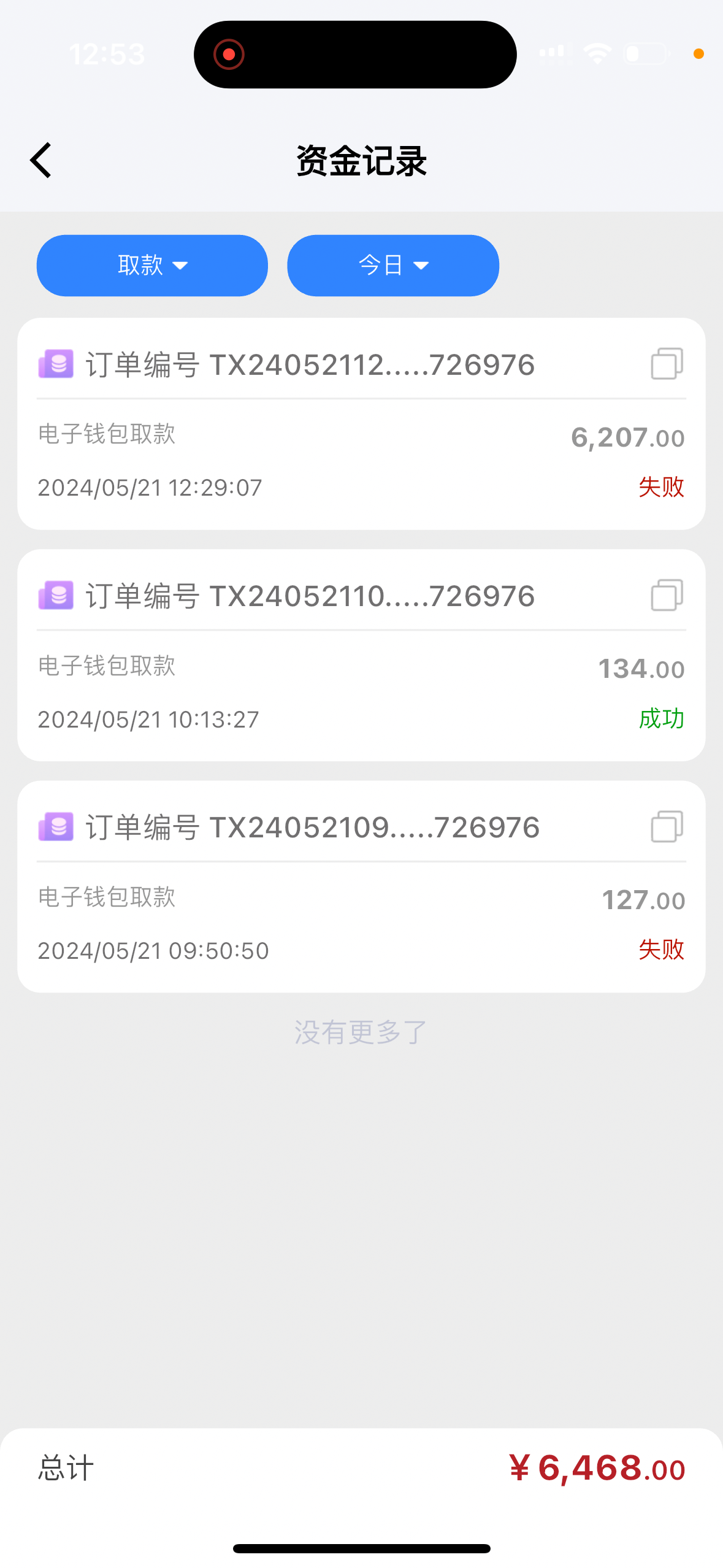The width and height of the screenshot is (723, 1568).
Task: View the successful 134.00 withdrawal record
Action: [361, 693]
